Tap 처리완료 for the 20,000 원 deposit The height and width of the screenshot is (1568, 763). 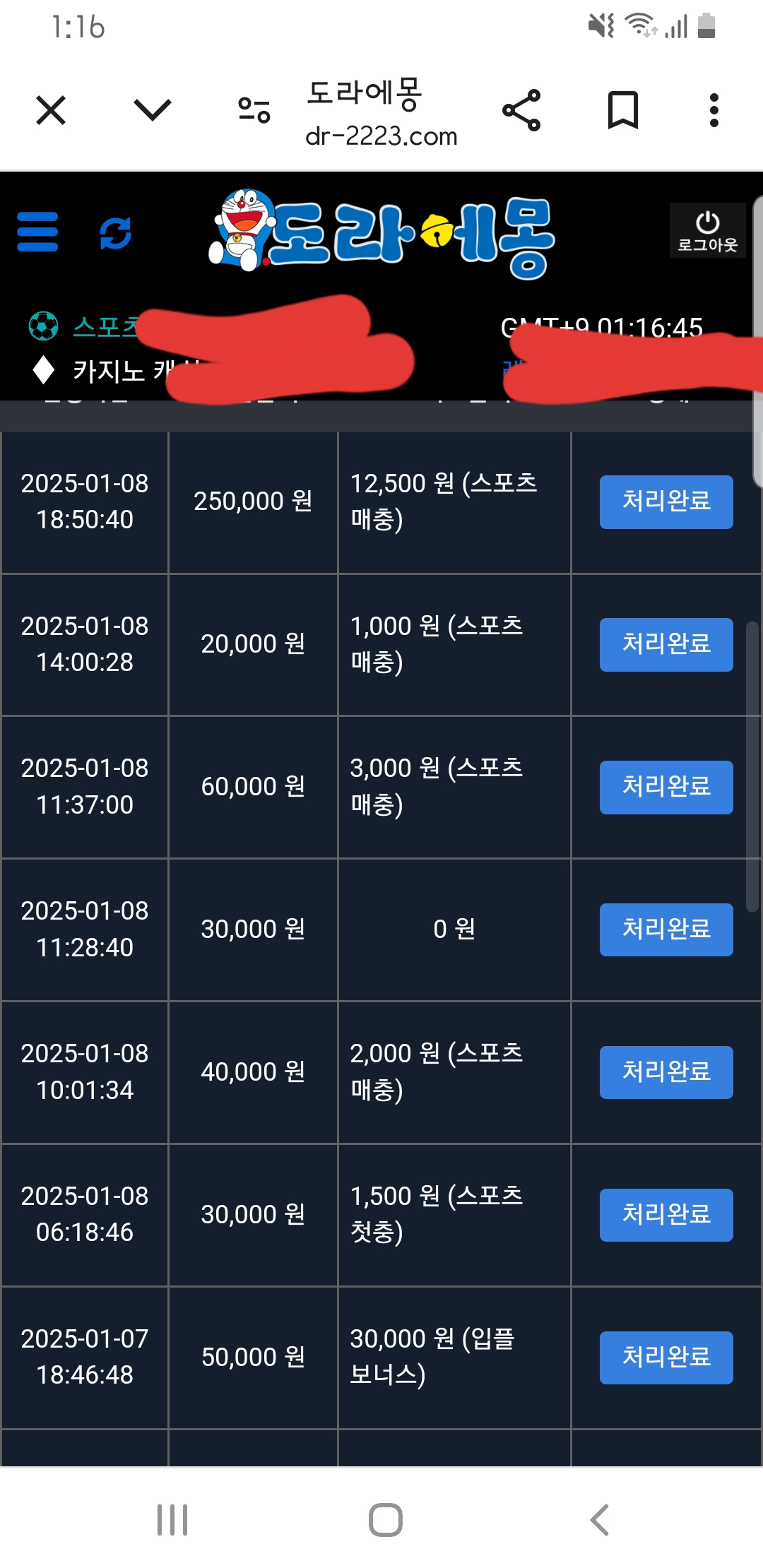[x=666, y=645]
